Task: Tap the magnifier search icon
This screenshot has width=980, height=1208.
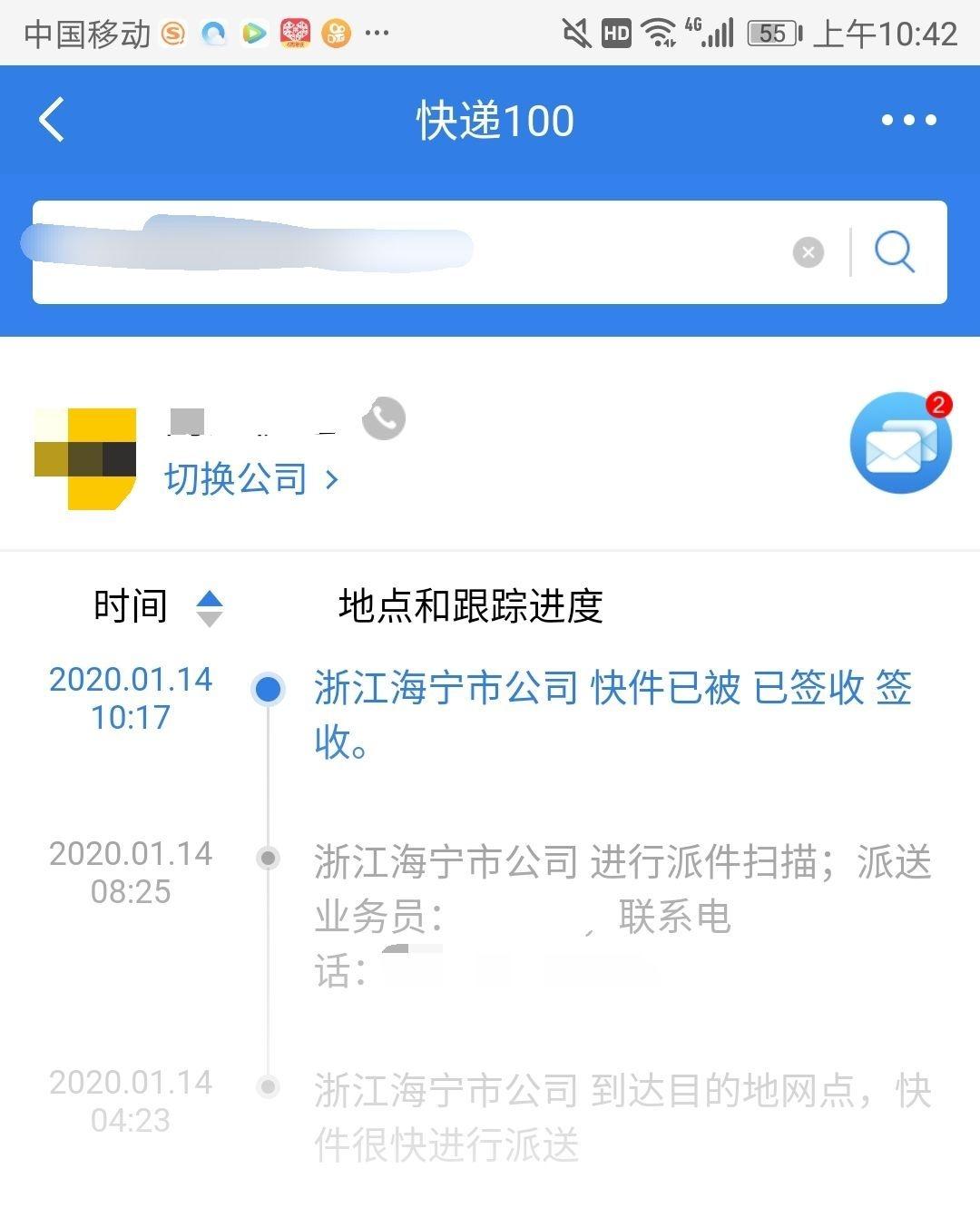Action: point(895,251)
